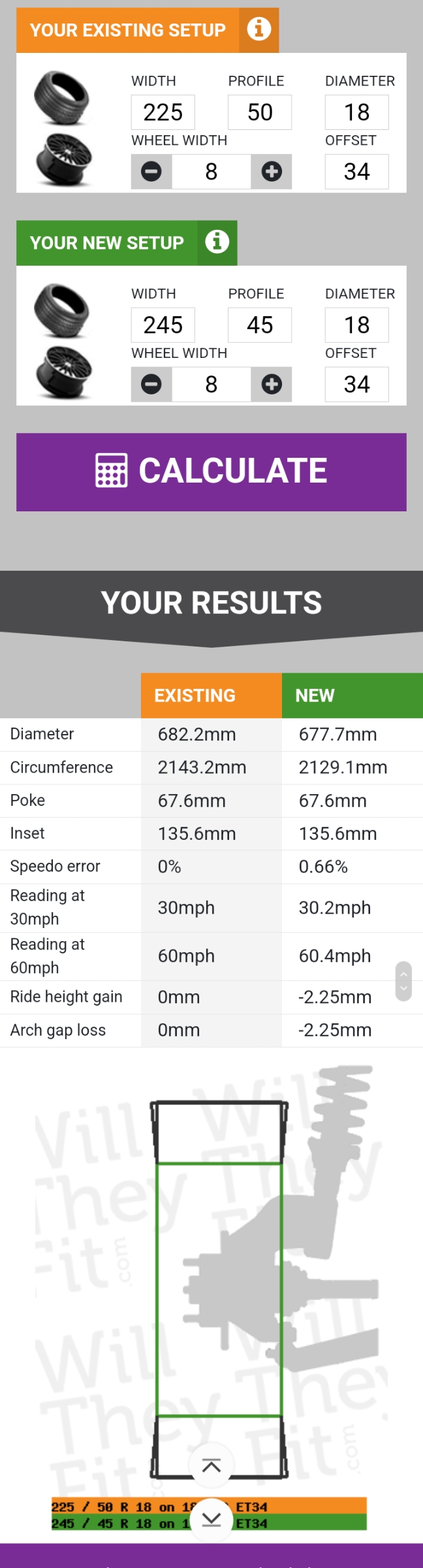Edit existing setup tire width 225
This screenshot has width=423, height=1568.
163,112
